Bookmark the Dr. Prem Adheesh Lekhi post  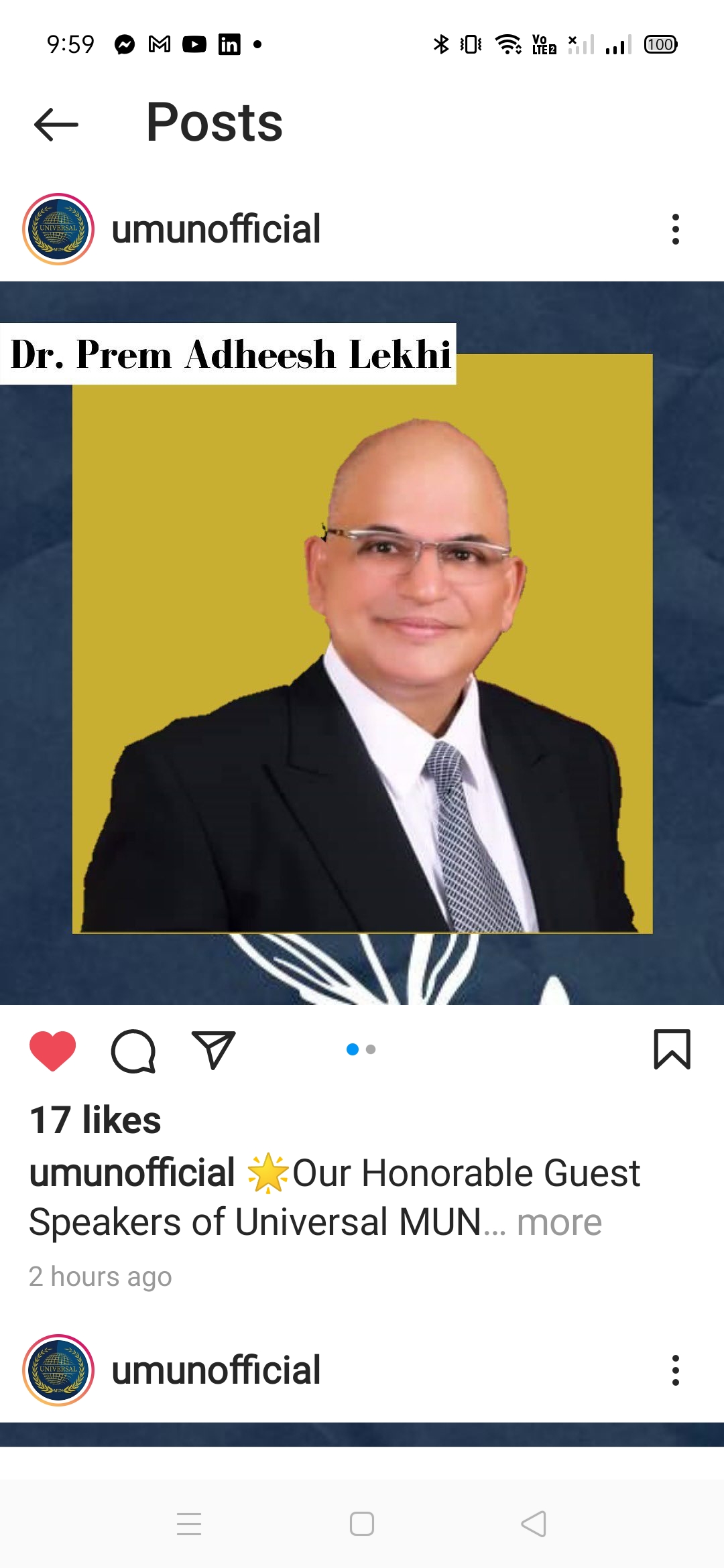tap(672, 1049)
